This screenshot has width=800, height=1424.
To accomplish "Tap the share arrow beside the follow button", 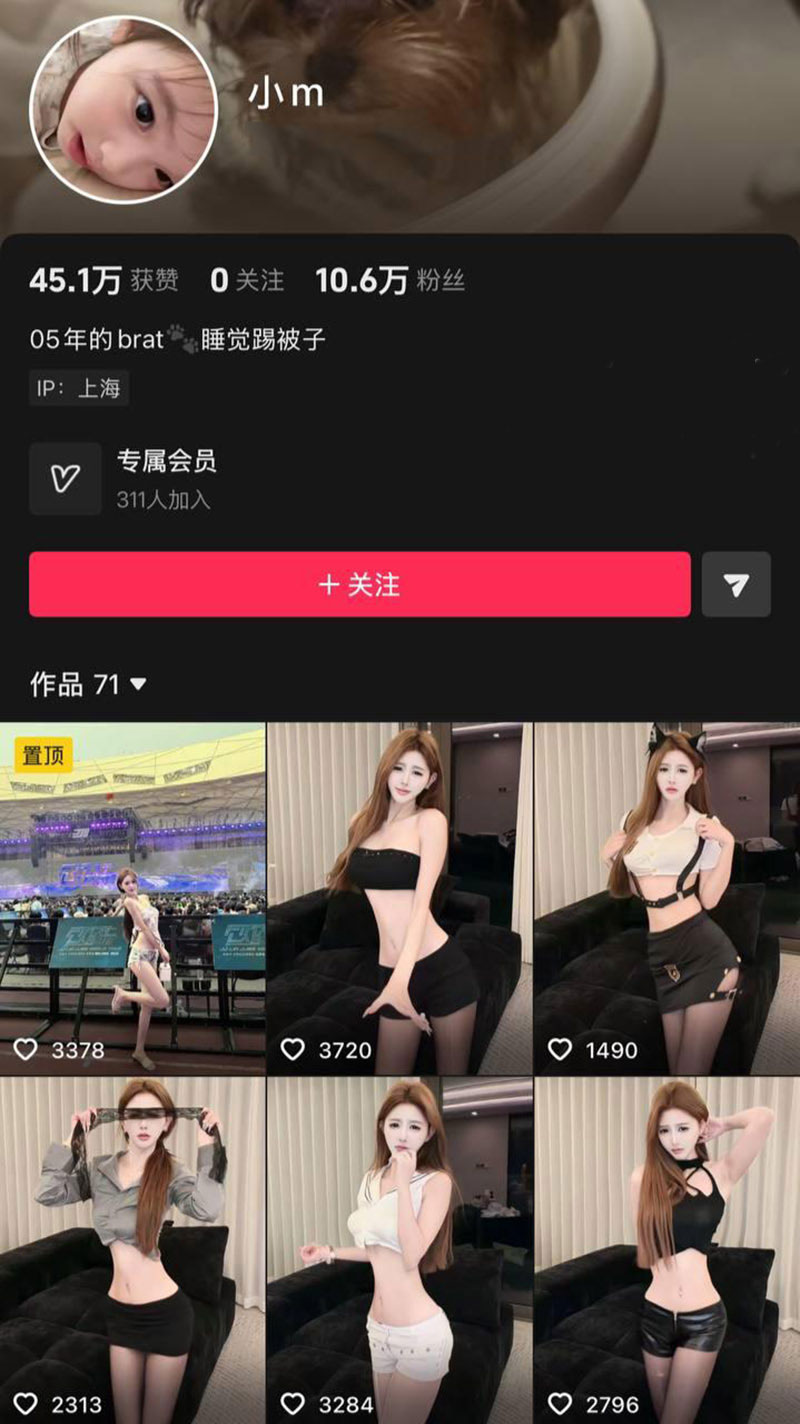I will tap(736, 584).
